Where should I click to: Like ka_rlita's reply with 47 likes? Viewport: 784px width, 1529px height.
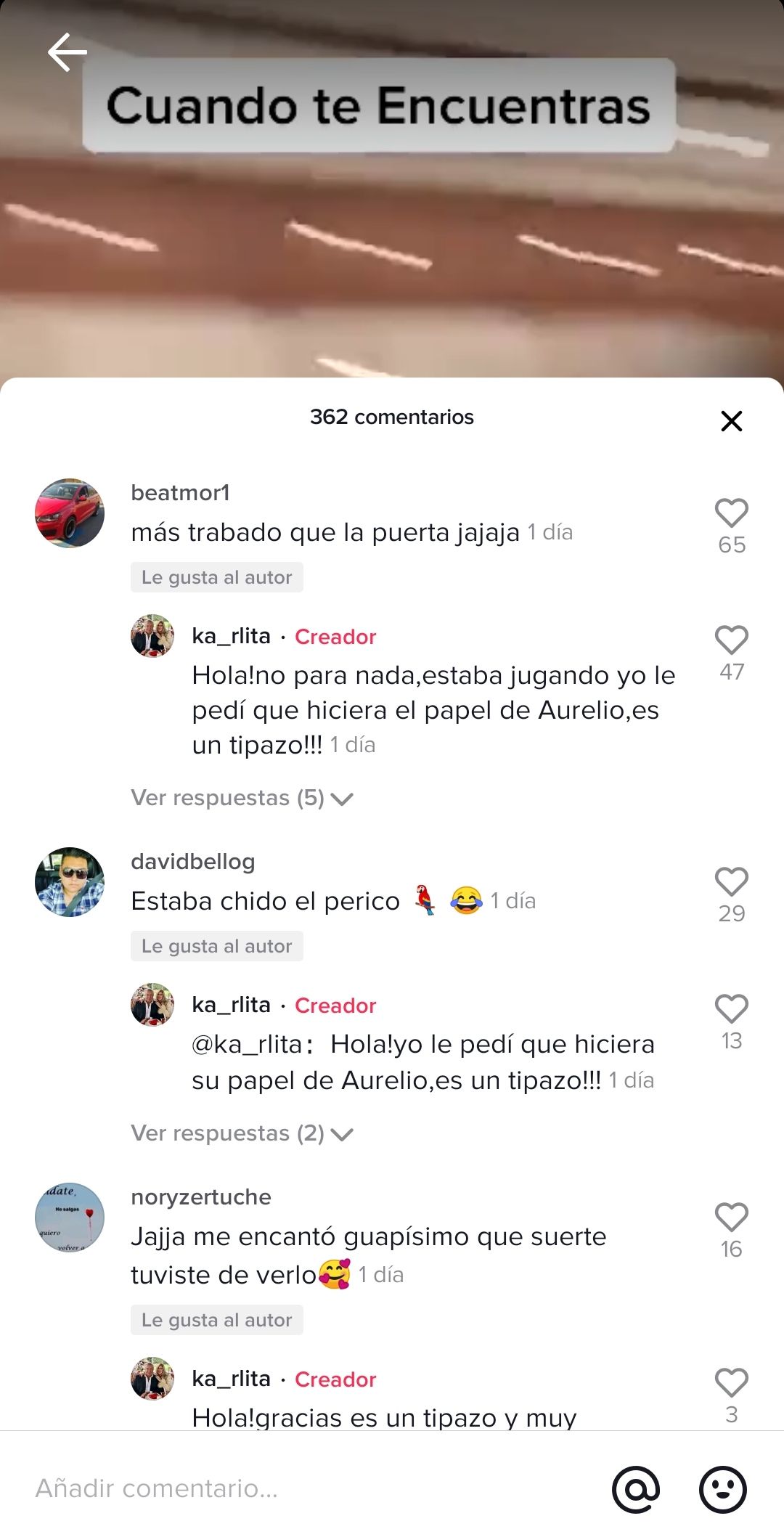point(731,640)
